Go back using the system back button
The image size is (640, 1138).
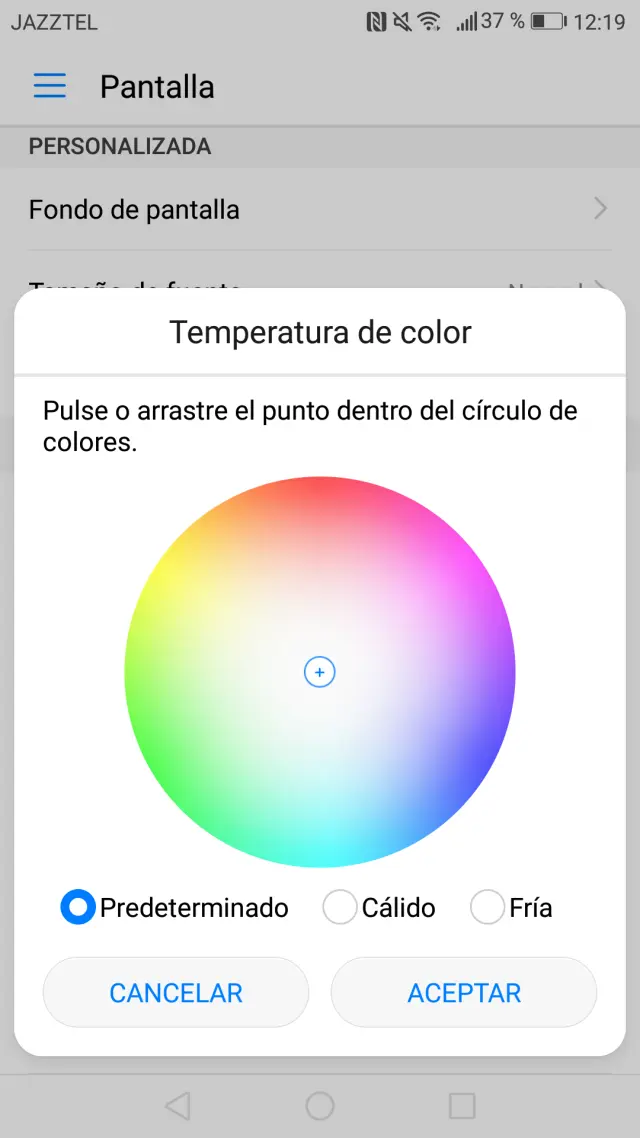pos(177,1105)
